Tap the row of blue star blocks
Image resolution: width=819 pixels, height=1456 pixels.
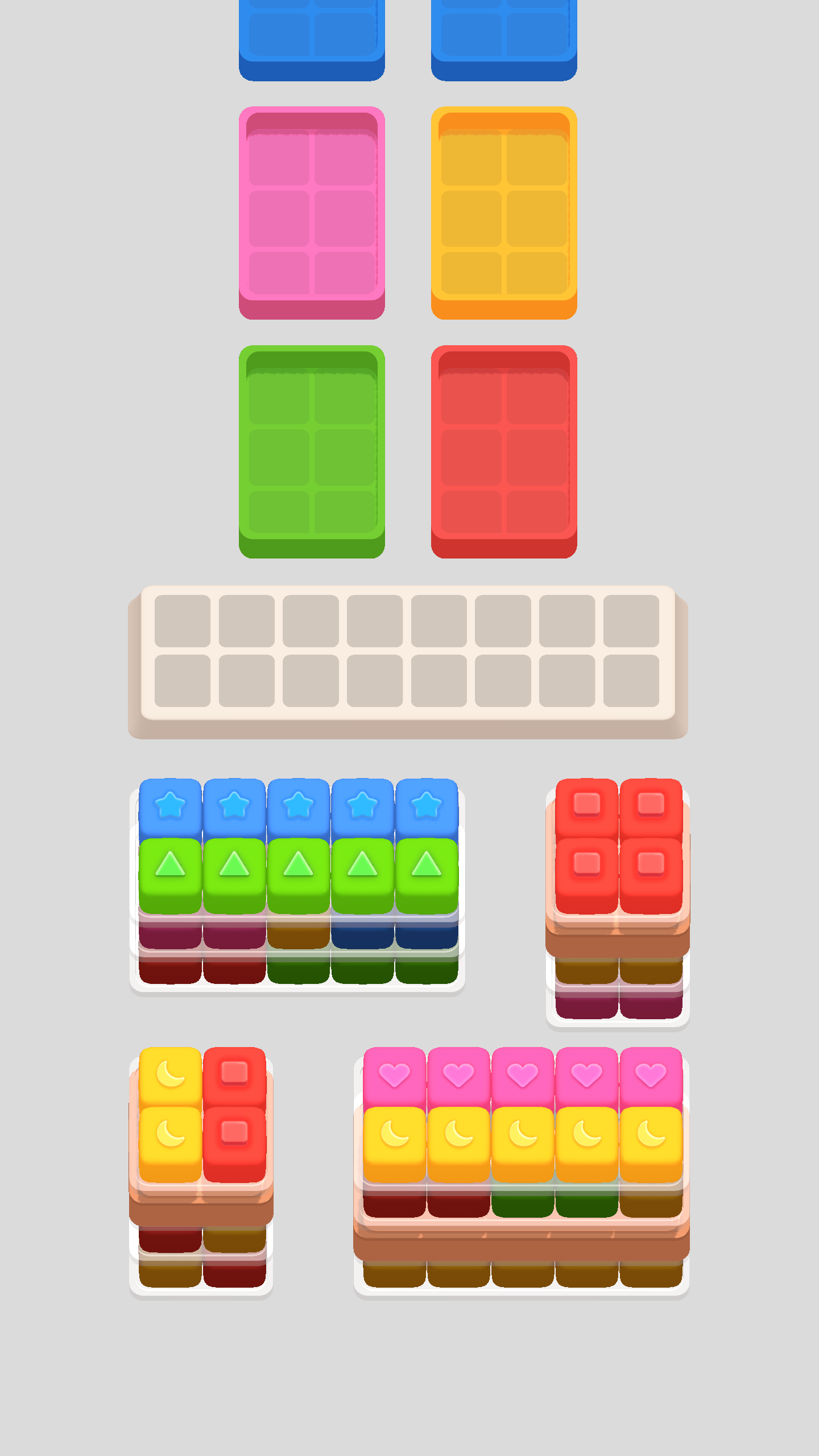(298, 806)
